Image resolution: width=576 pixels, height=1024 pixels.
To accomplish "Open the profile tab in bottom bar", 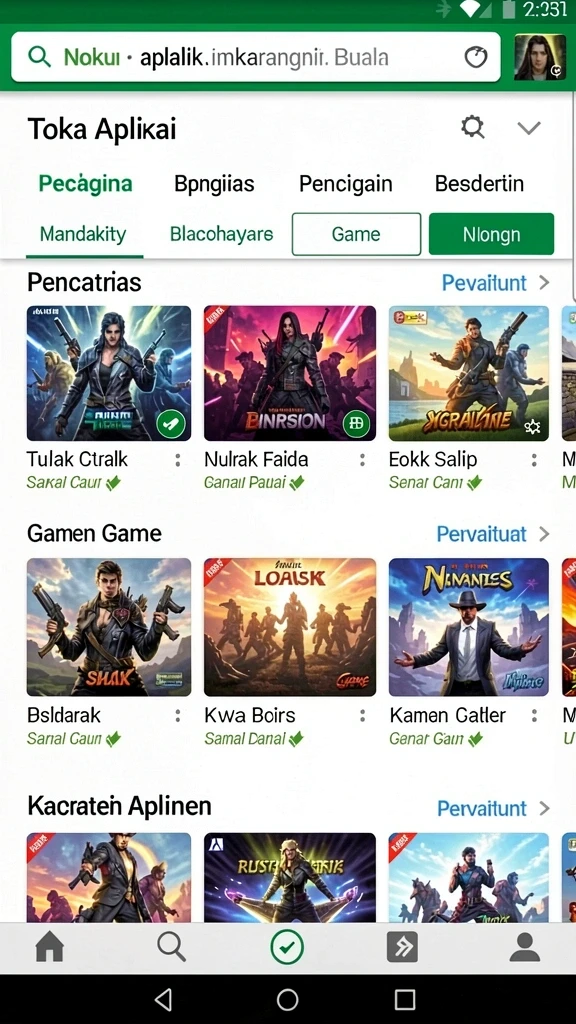I will 524,947.
